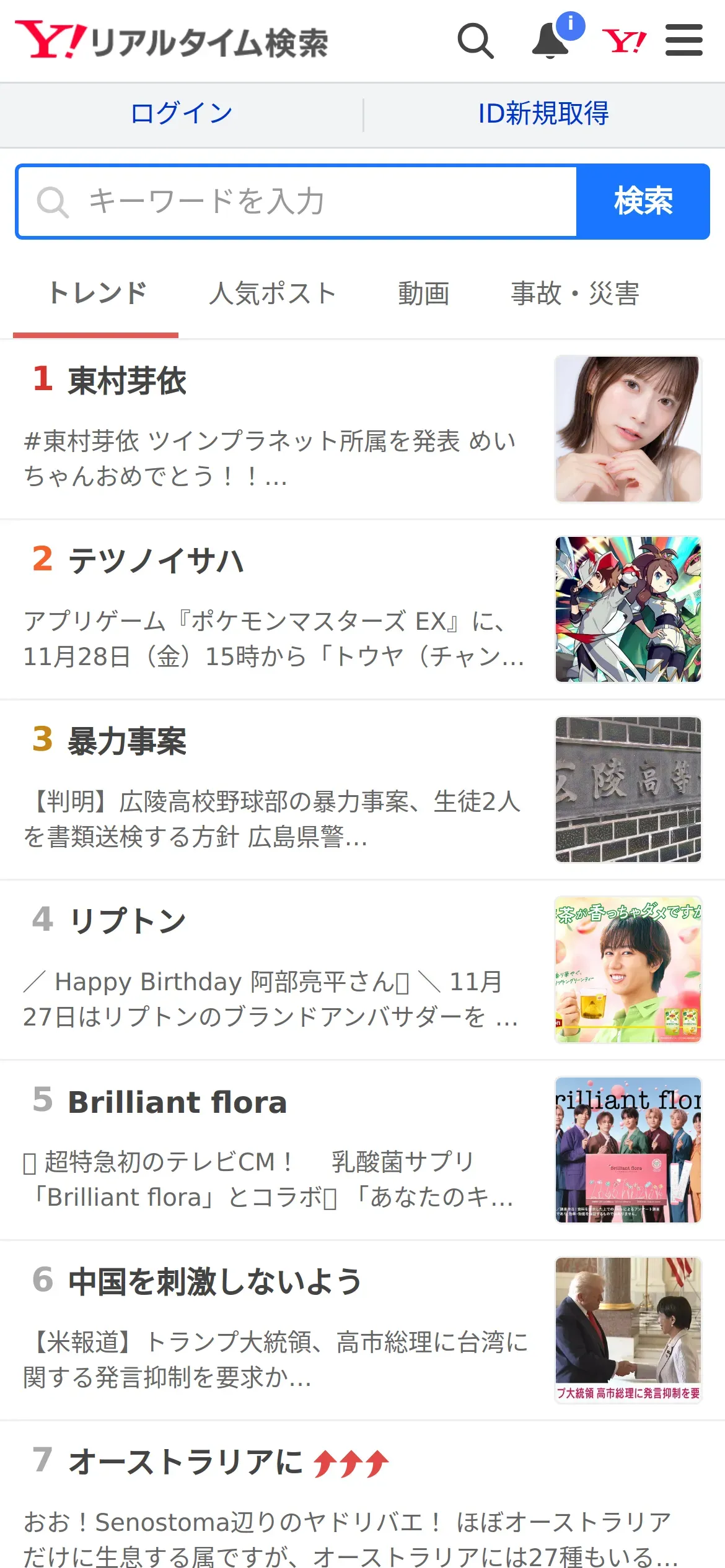The image size is (725, 1568).
Task: Switch to the 動画 tab
Action: (424, 294)
